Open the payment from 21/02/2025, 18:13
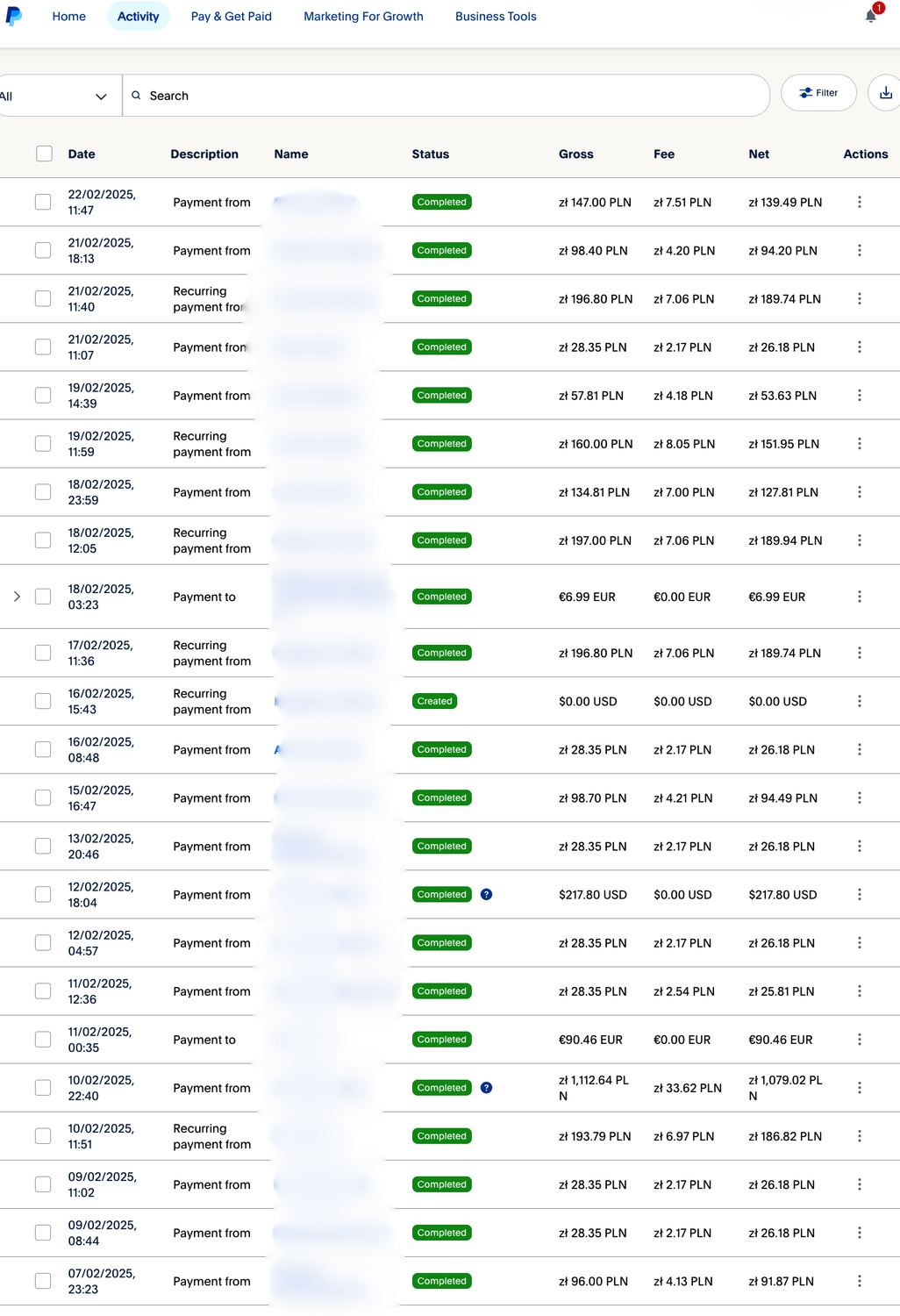900x1316 pixels. pyautogui.click(x=211, y=251)
